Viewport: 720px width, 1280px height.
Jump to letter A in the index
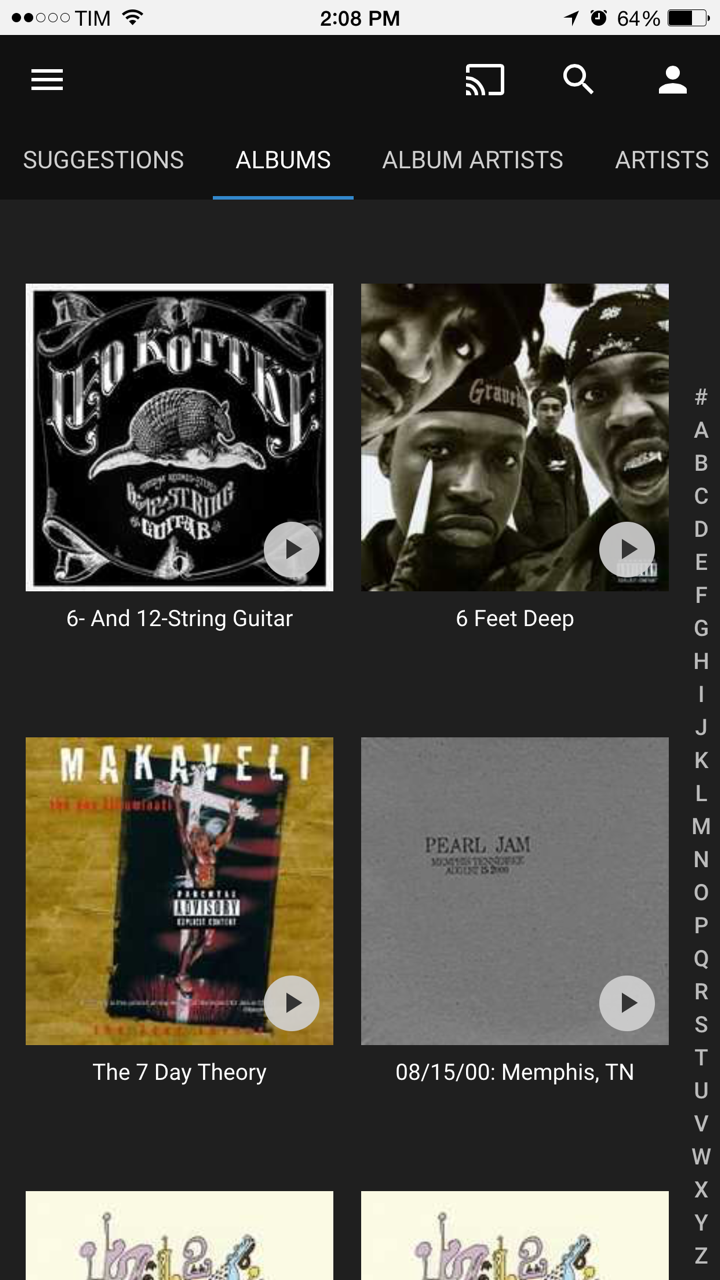tap(701, 430)
